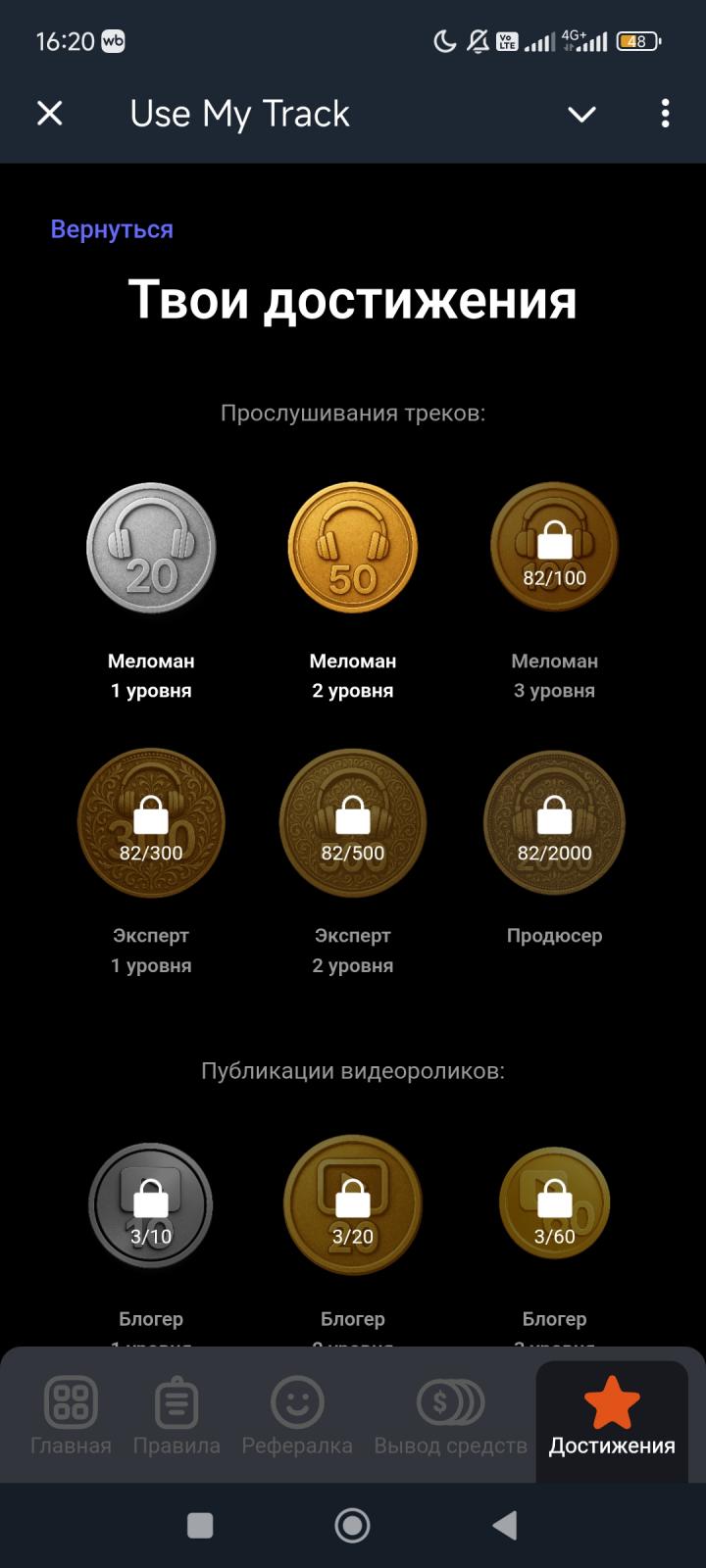Expand the dropdown chevron in the header

click(581, 115)
